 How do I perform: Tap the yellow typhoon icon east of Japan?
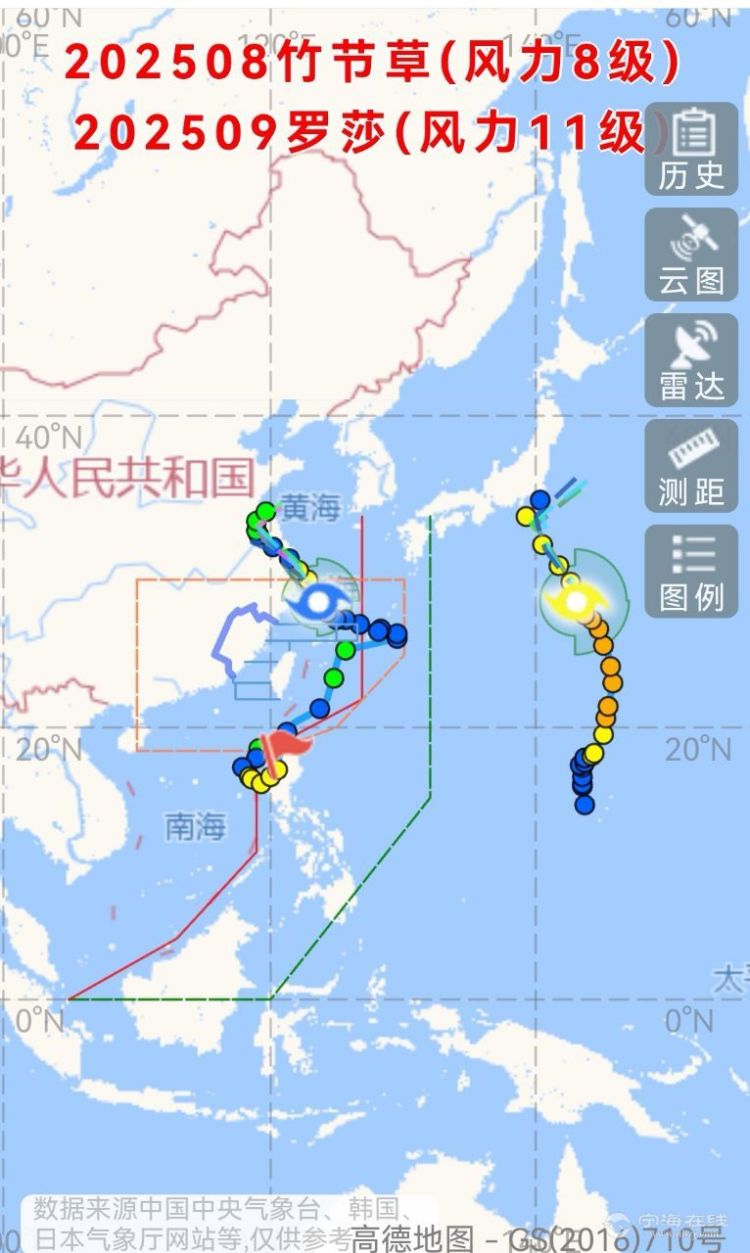[x=577, y=600]
